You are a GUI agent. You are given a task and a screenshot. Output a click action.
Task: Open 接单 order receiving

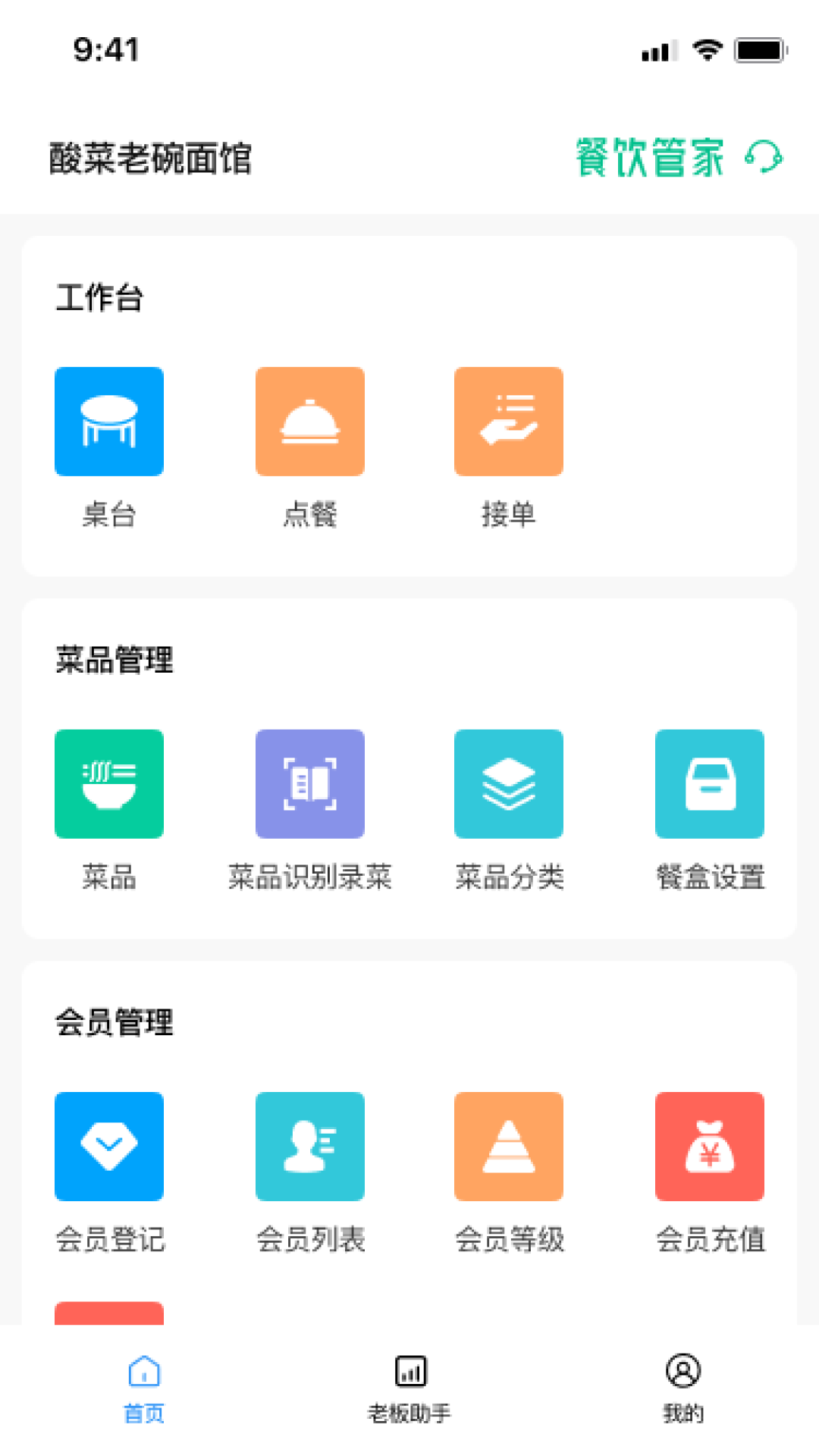click(x=508, y=422)
